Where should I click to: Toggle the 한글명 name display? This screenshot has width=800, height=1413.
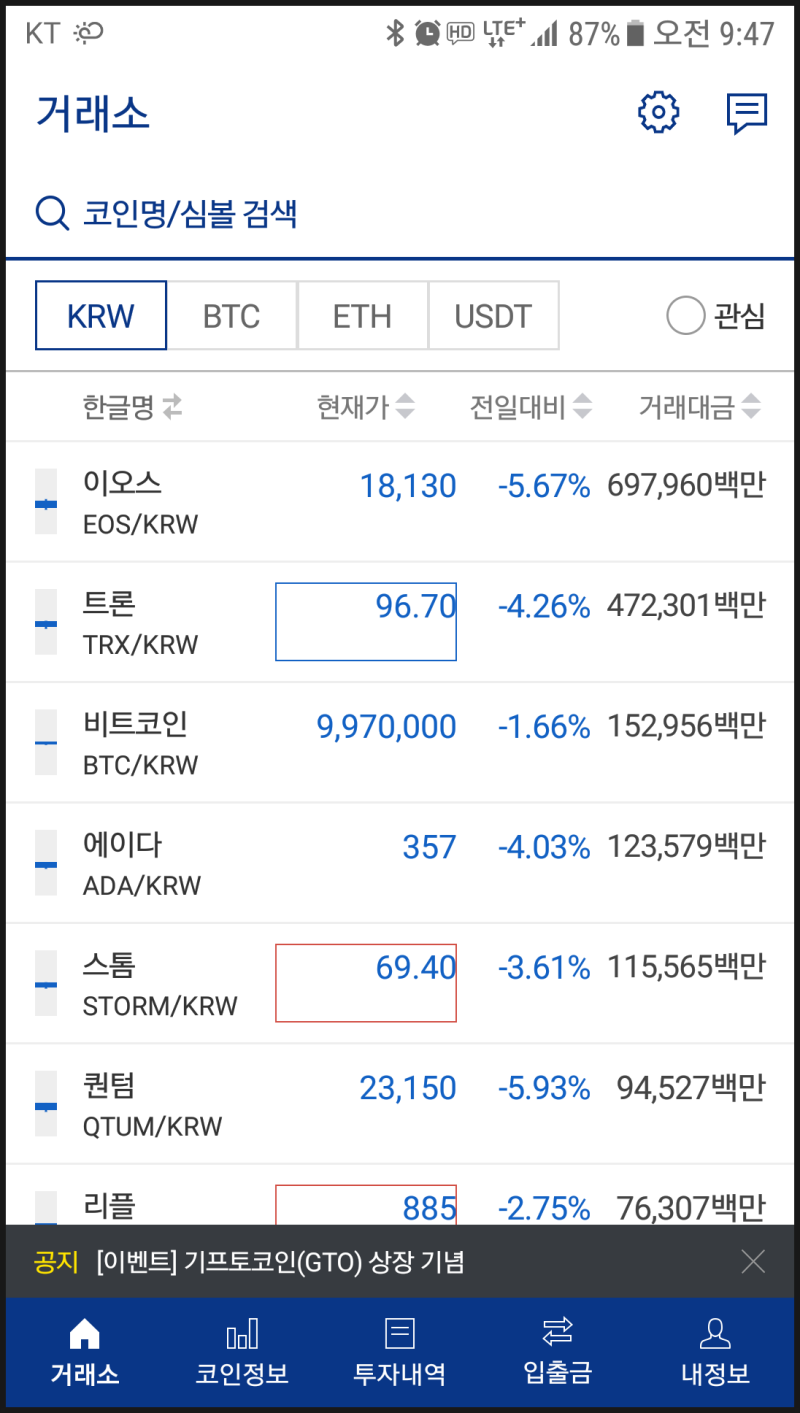133,407
